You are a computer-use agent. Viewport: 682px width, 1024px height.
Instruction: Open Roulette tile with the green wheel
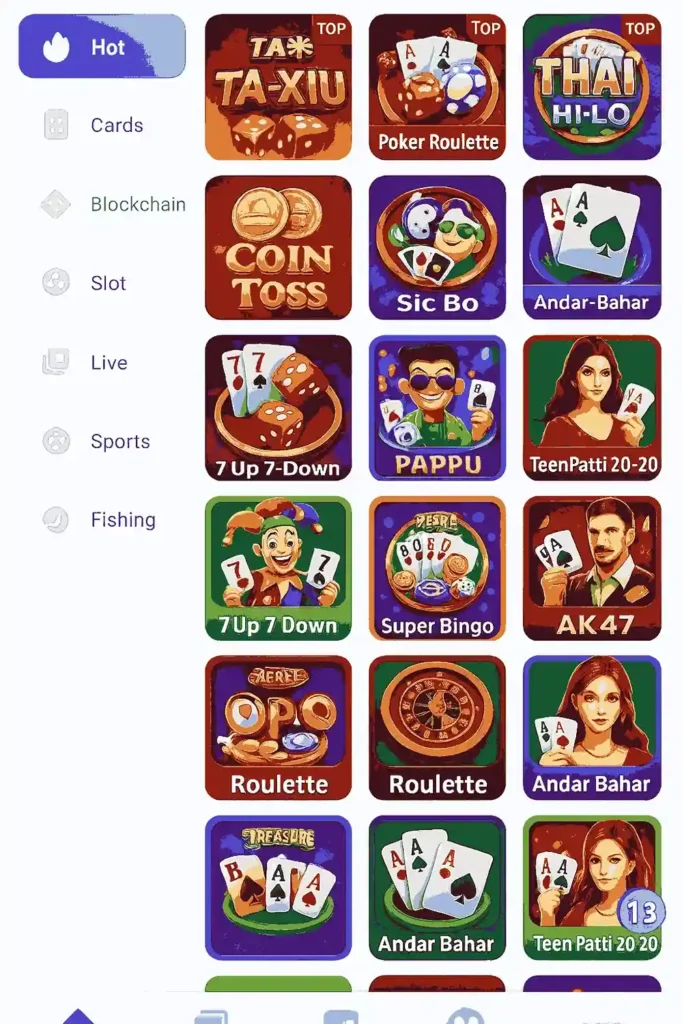pos(437,727)
